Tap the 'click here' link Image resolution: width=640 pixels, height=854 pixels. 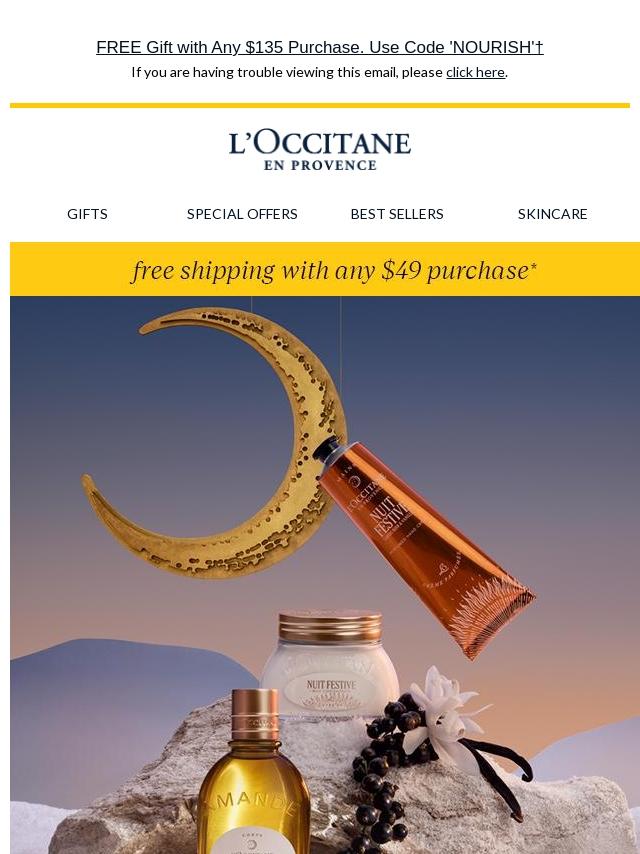[475, 72]
